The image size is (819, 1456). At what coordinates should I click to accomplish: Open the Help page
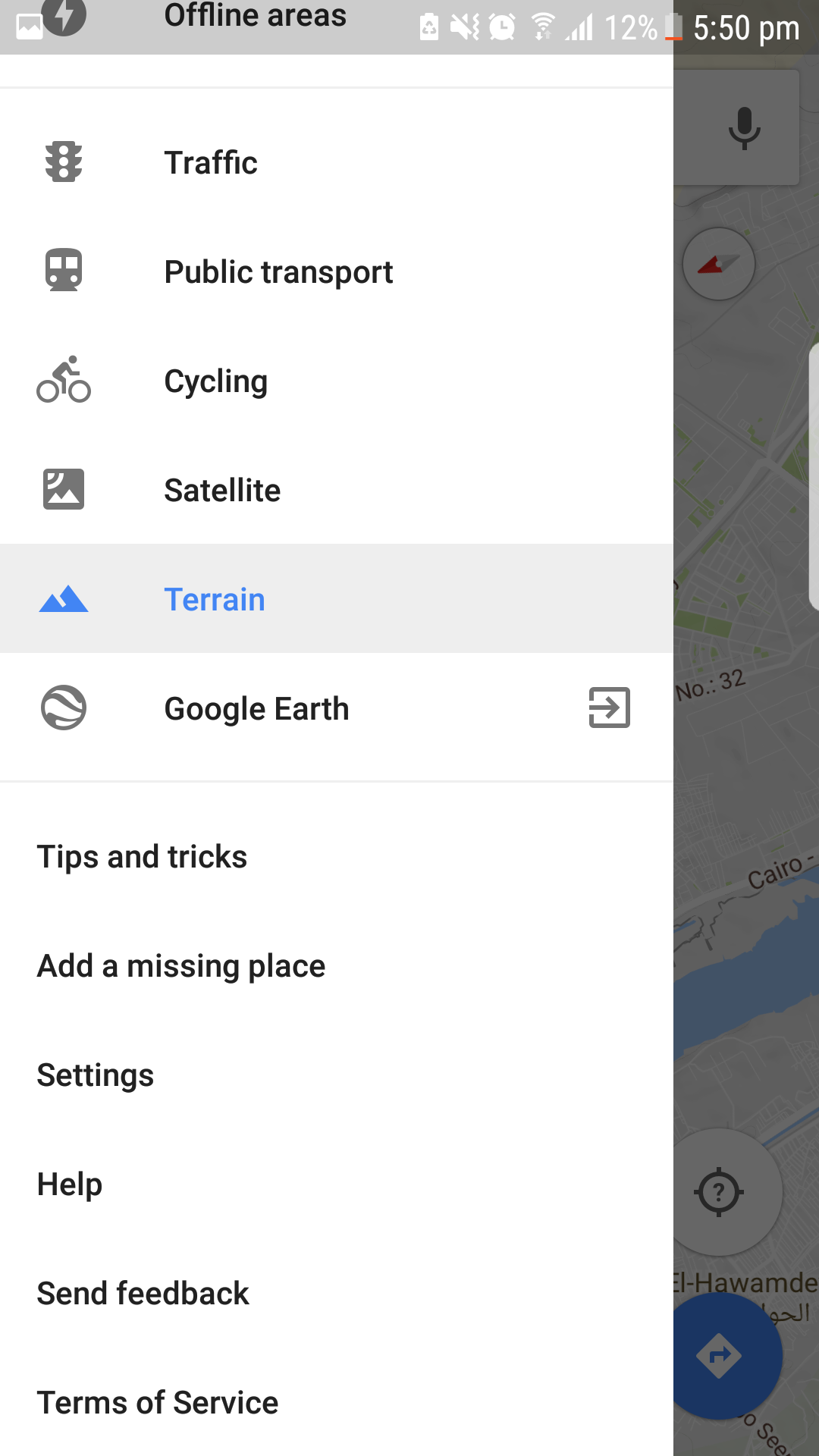(x=337, y=1185)
